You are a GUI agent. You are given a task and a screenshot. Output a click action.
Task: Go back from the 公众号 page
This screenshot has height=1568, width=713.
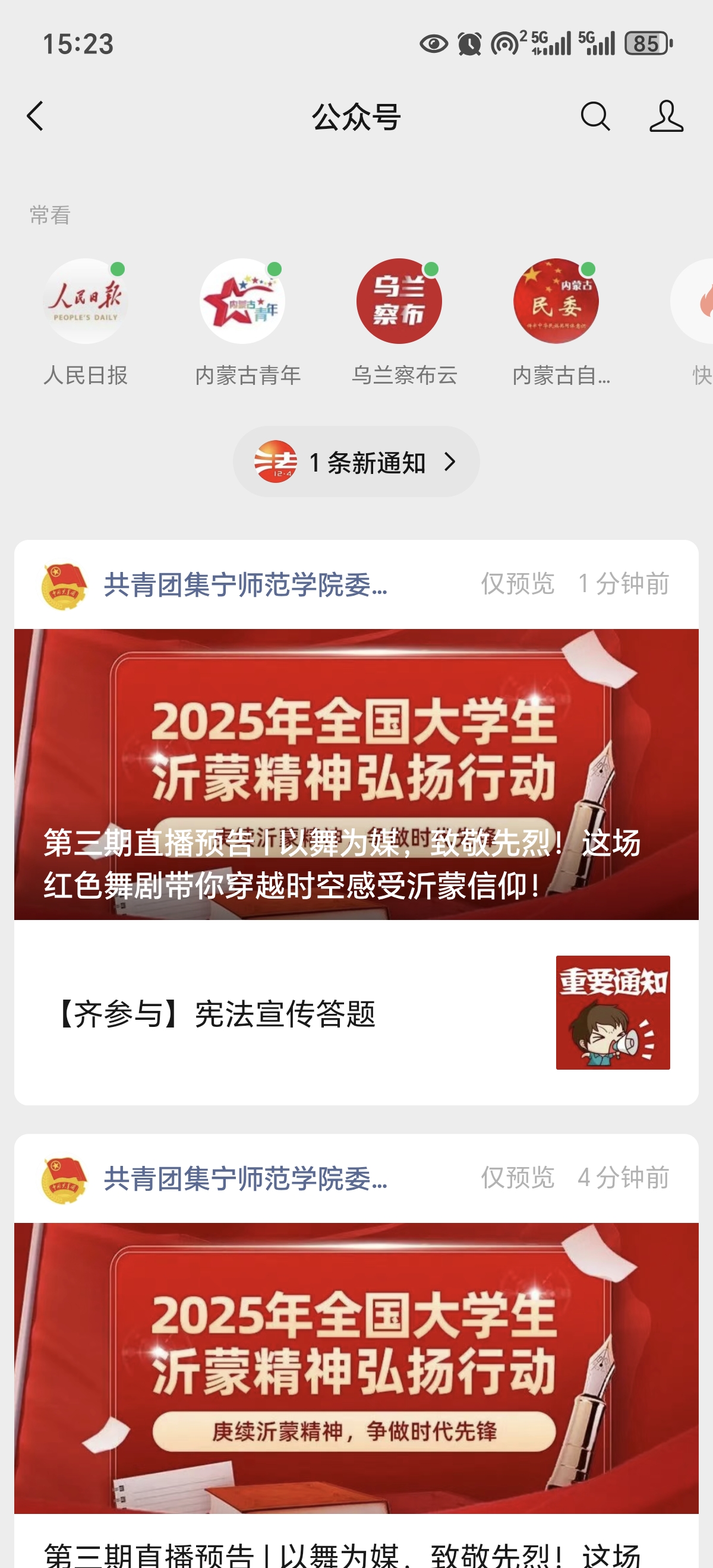(35, 116)
